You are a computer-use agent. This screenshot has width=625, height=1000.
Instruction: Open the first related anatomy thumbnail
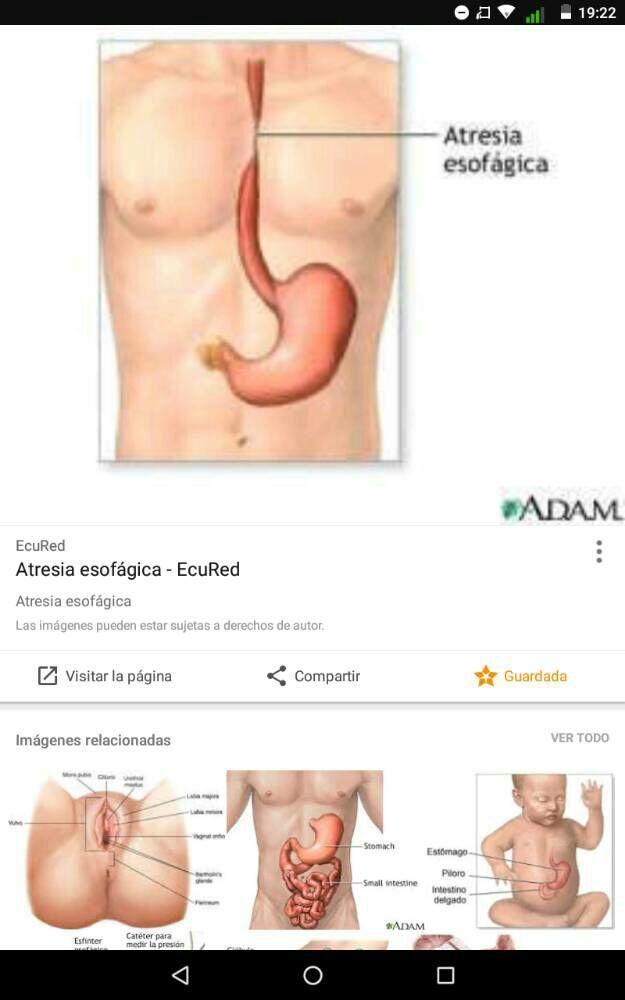110,850
